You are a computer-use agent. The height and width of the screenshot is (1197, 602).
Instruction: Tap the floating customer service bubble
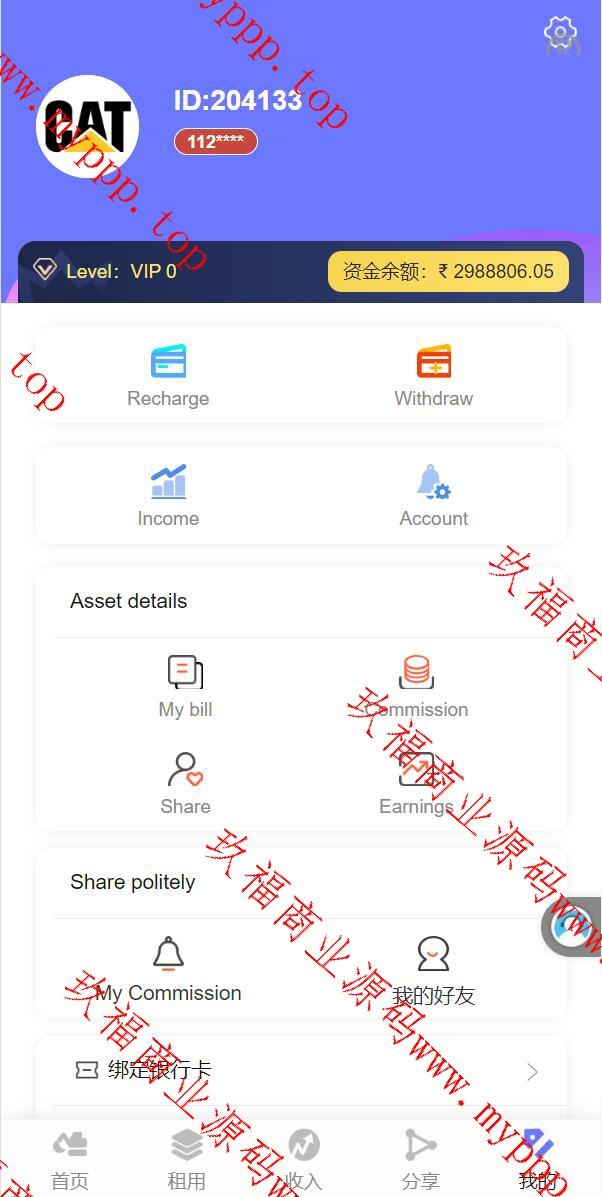[573, 927]
